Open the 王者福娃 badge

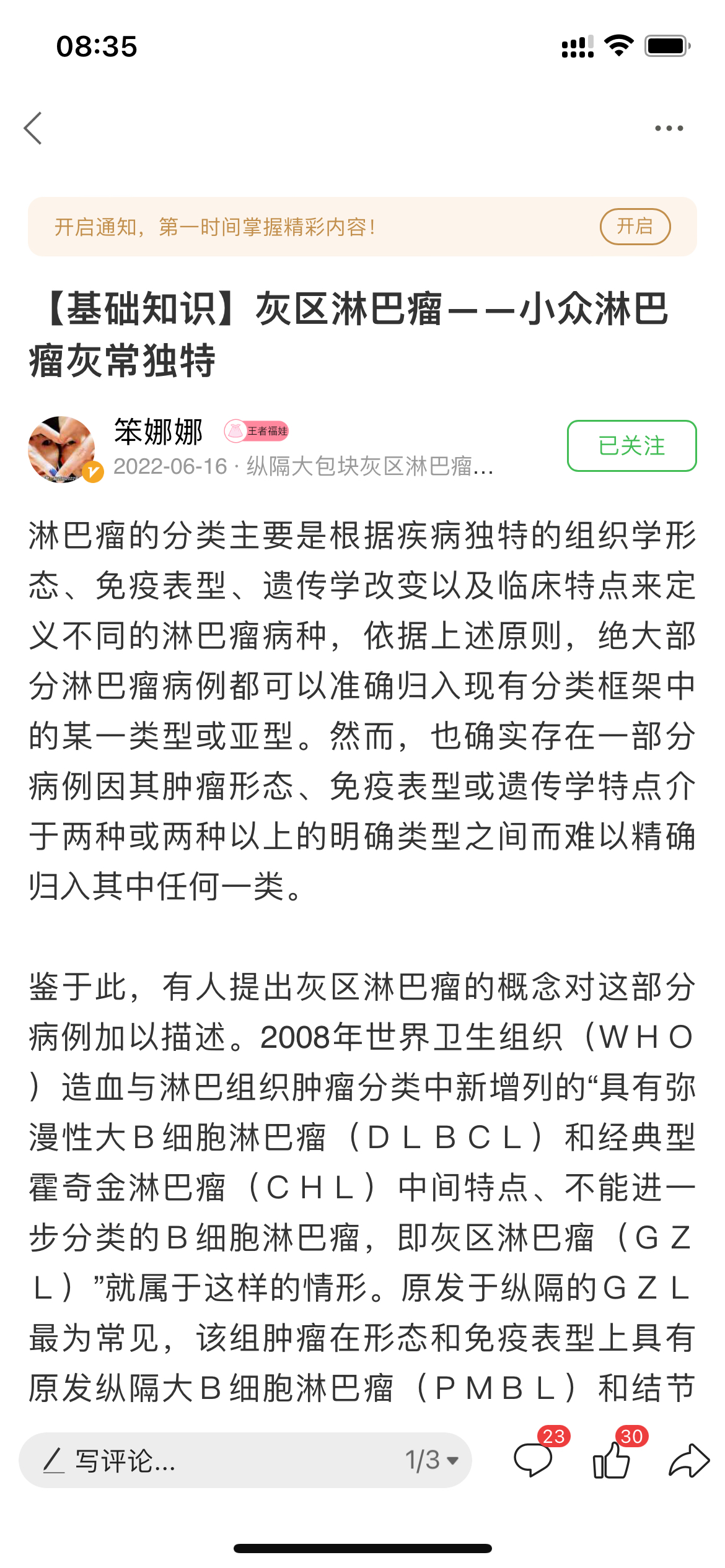pyautogui.click(x=257, y=431)
